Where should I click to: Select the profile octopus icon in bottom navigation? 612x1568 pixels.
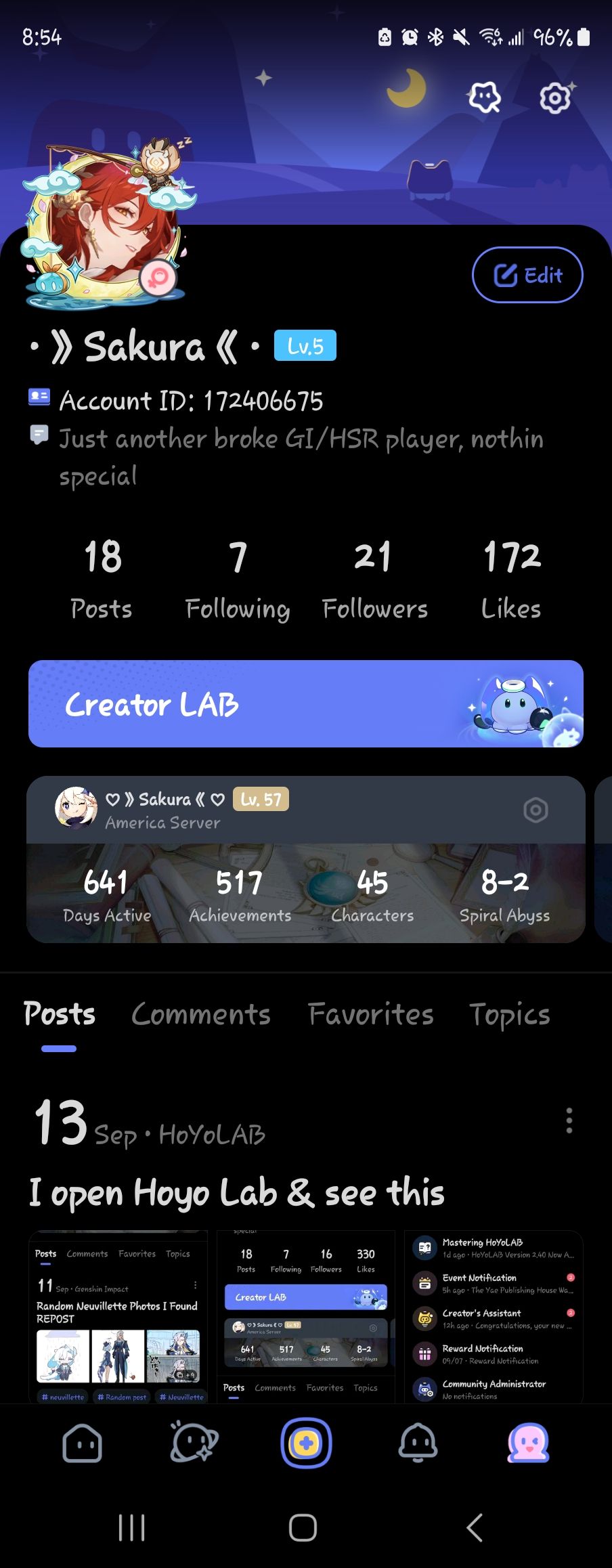click(x=529, y=1443)
